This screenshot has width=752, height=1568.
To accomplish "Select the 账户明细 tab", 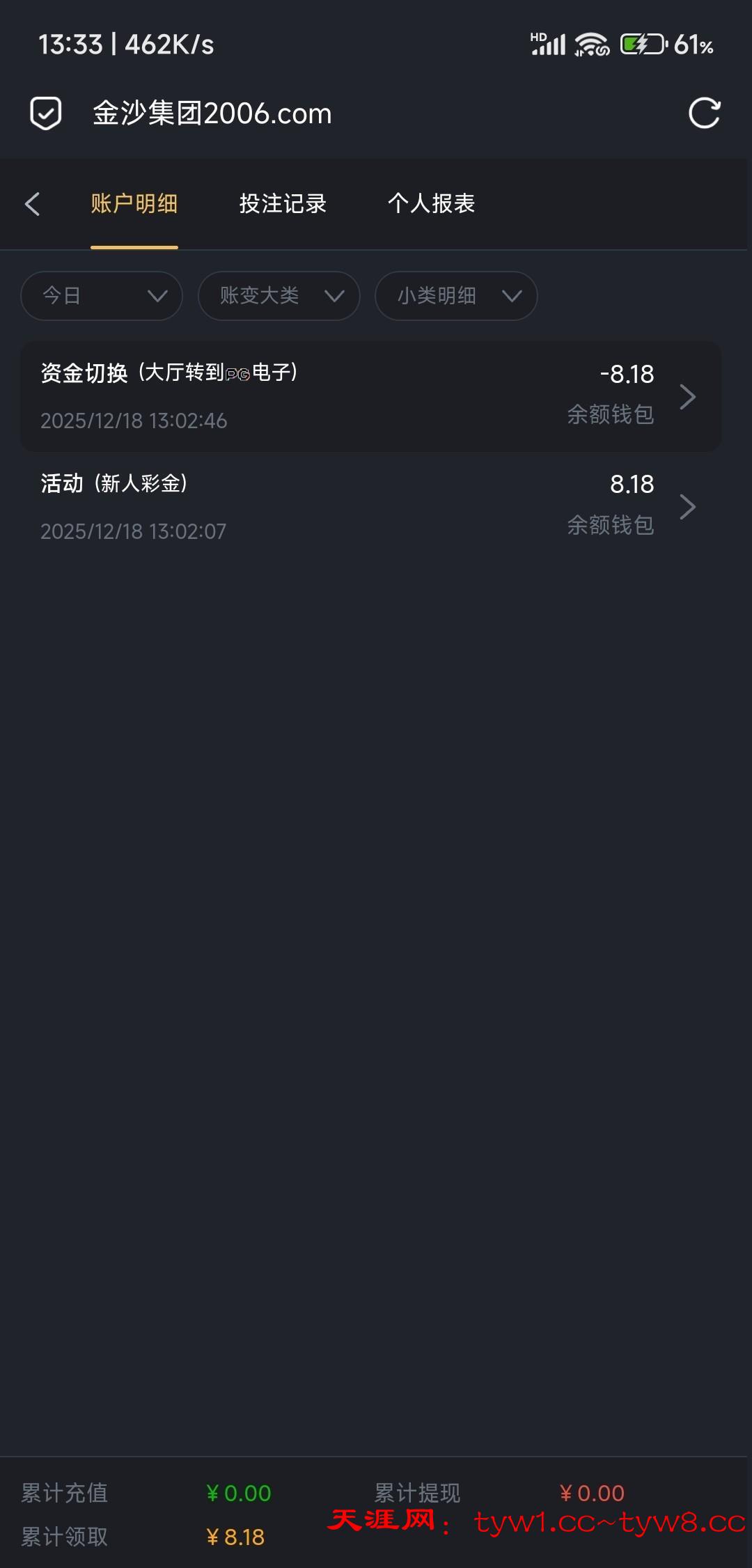I will point(134,204).
